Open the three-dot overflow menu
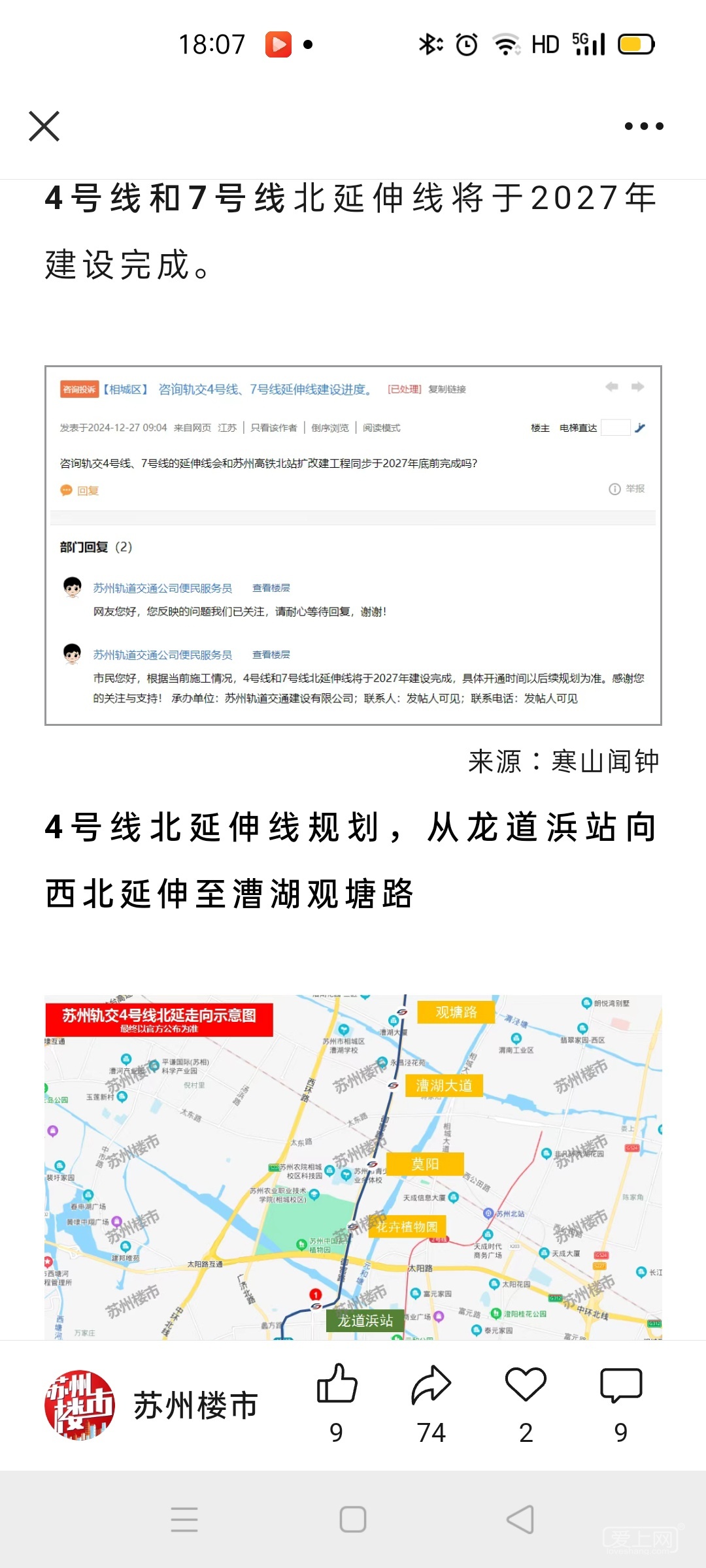This screenshot has width=706, height=1568. [643, 126]
